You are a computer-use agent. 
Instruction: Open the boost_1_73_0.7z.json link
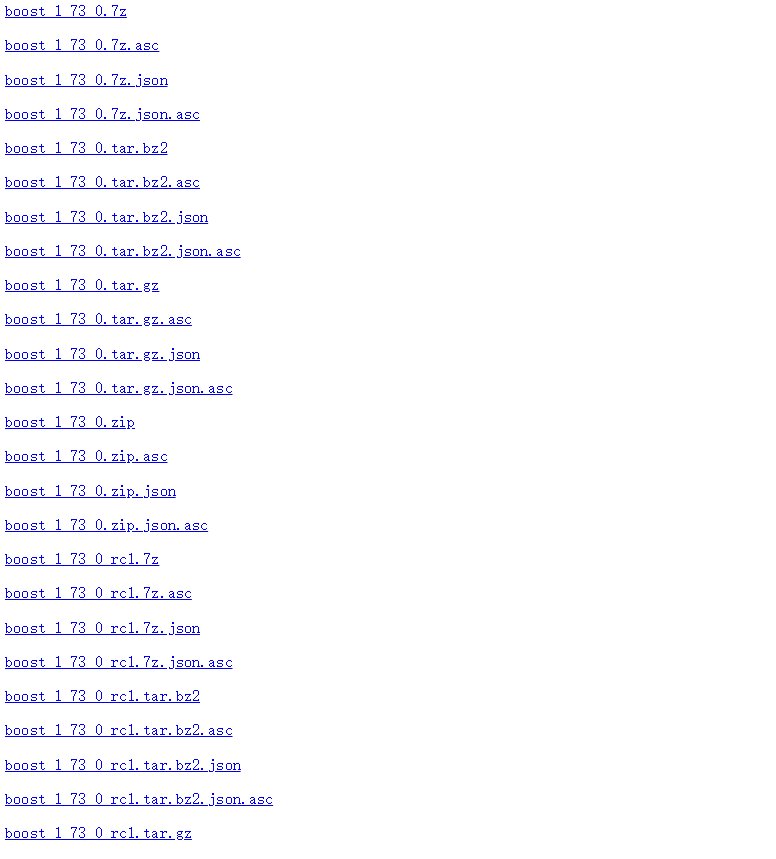[86, 80]
